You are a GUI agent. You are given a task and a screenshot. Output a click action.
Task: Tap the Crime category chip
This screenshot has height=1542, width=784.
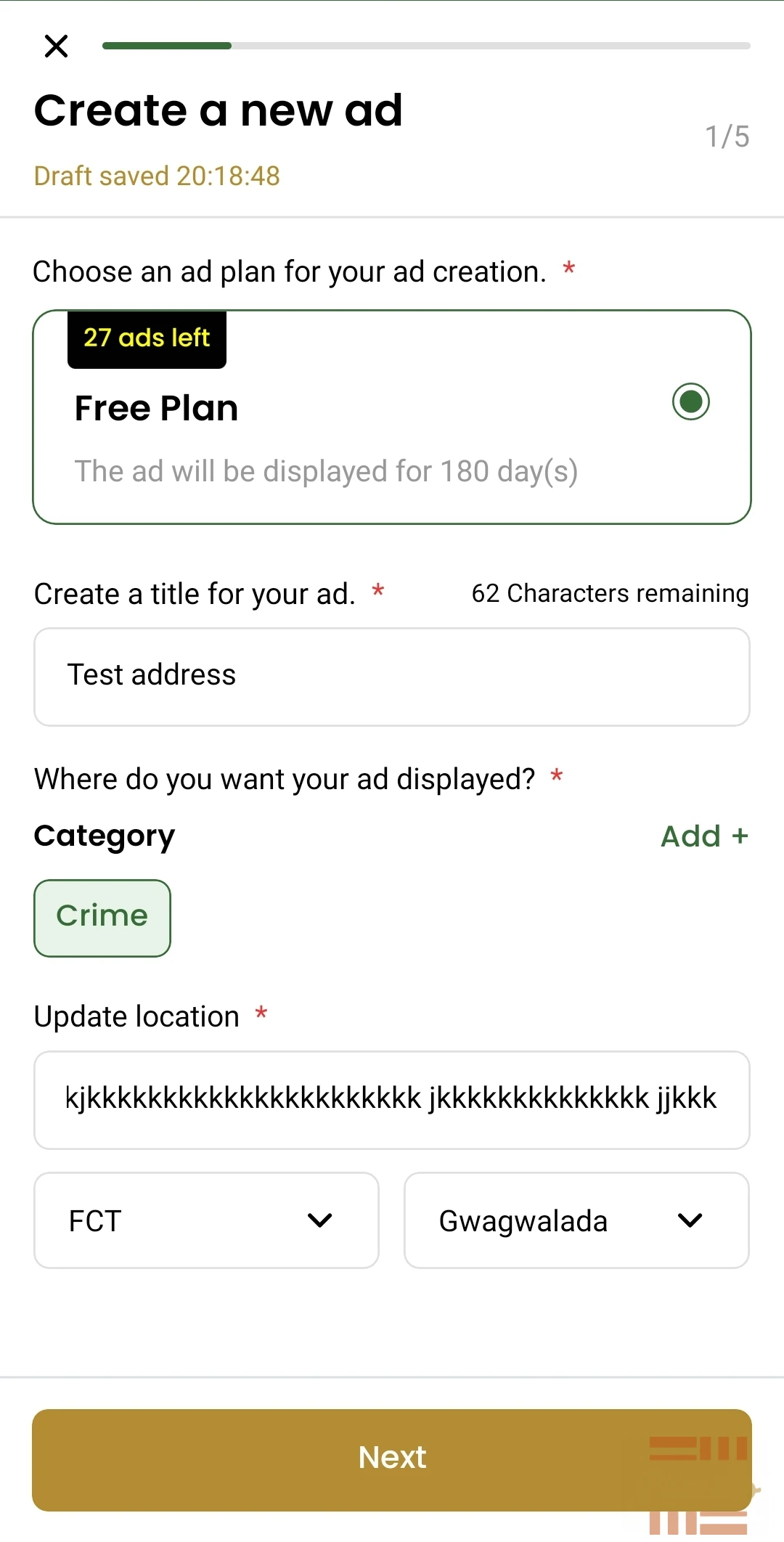click(x=102, y=918)
